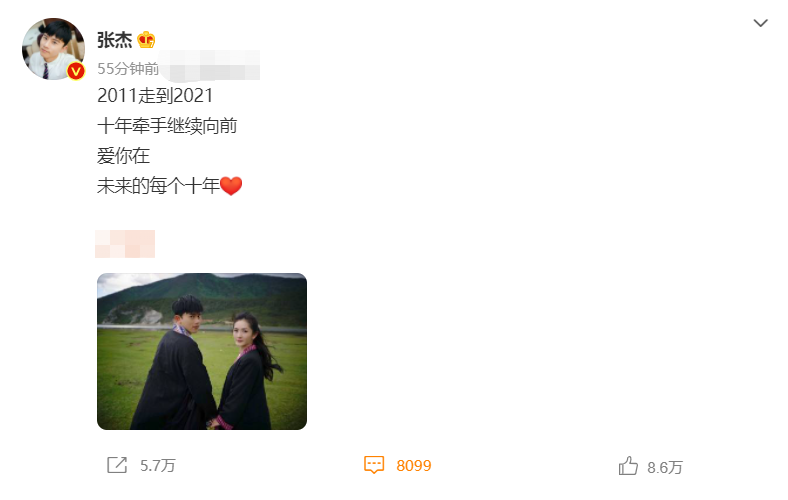Open the comments with 8099 replies

coord(398,465)
